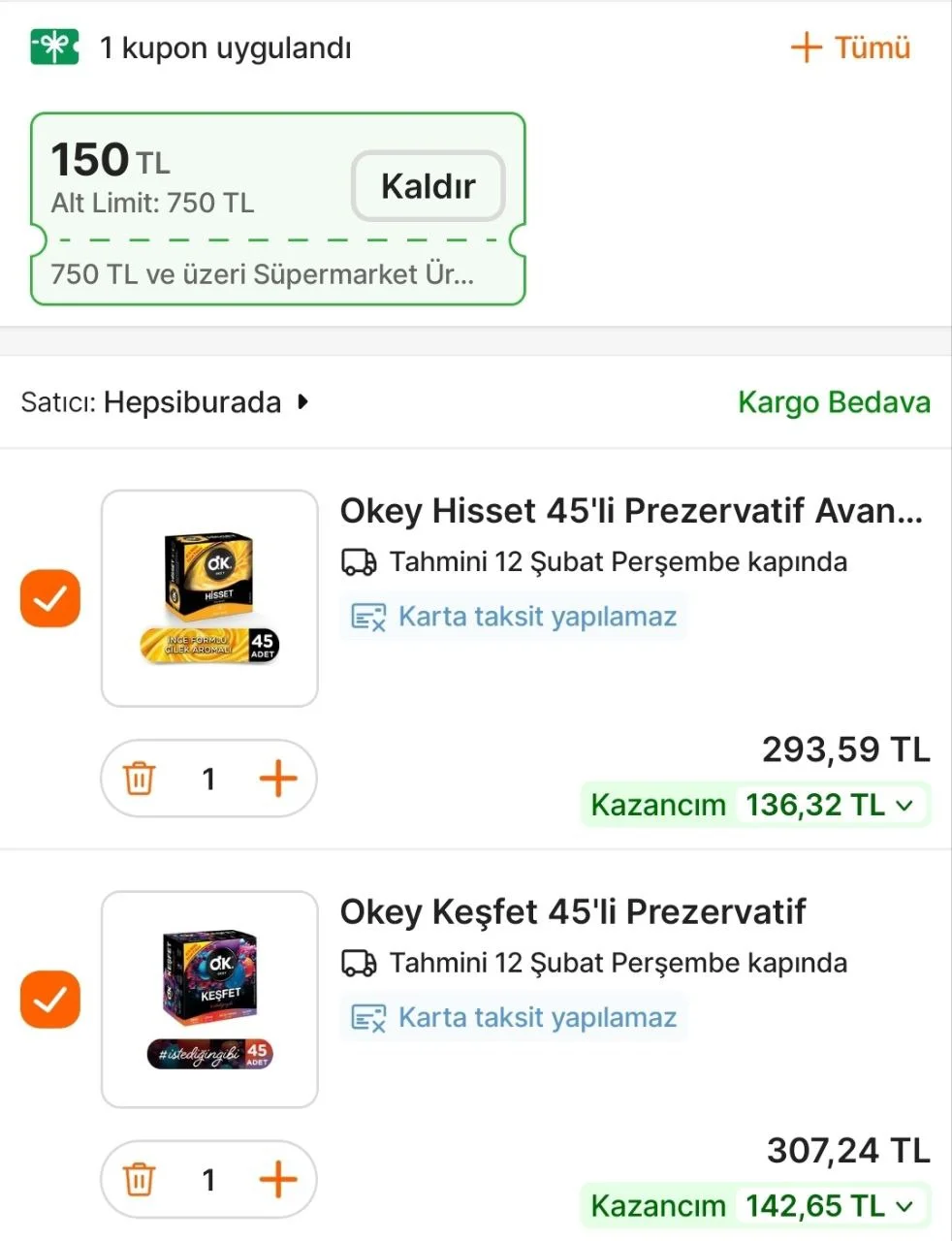Tap the Okey Hisset product thumbnail
Image resolution: width=952 pixels, height=1241 pixels.
pyautogui.click(x=208, y=598)
